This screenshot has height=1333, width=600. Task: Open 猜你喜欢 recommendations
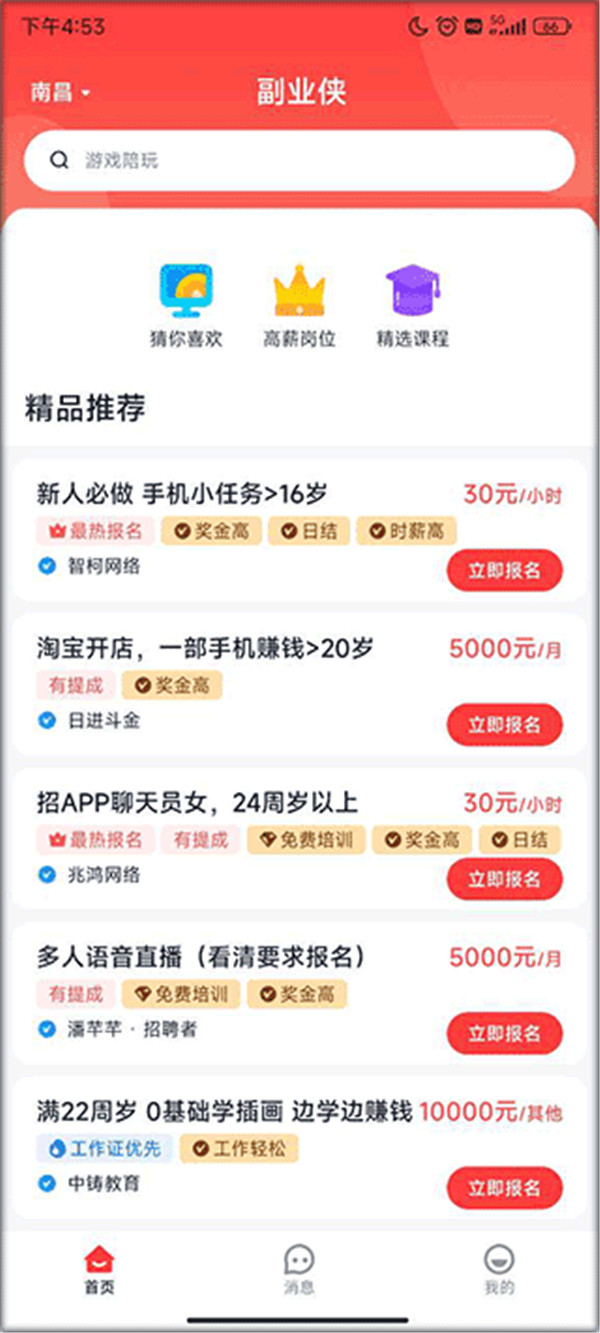tap(186, 305)
